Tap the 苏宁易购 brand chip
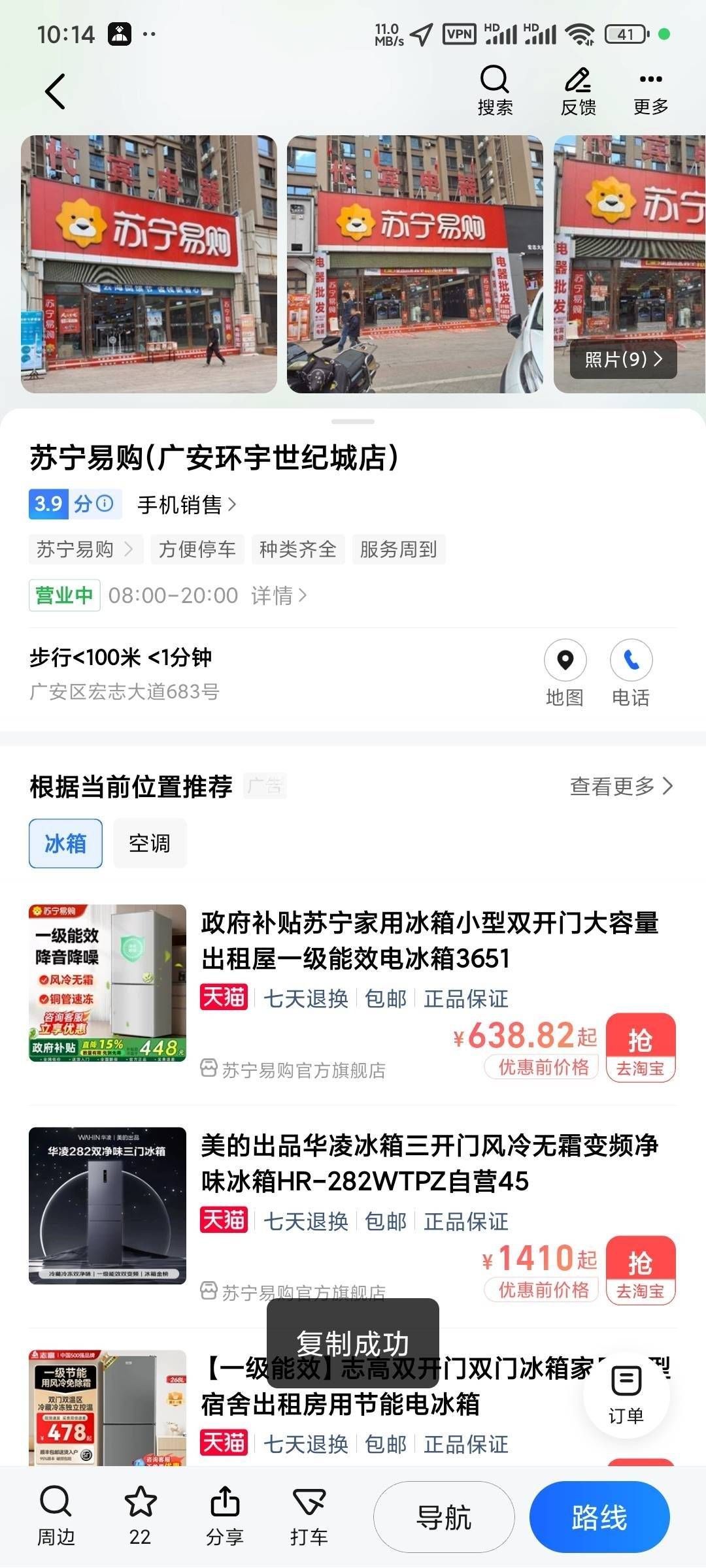 pyautogui.click(x=84, y=549)
